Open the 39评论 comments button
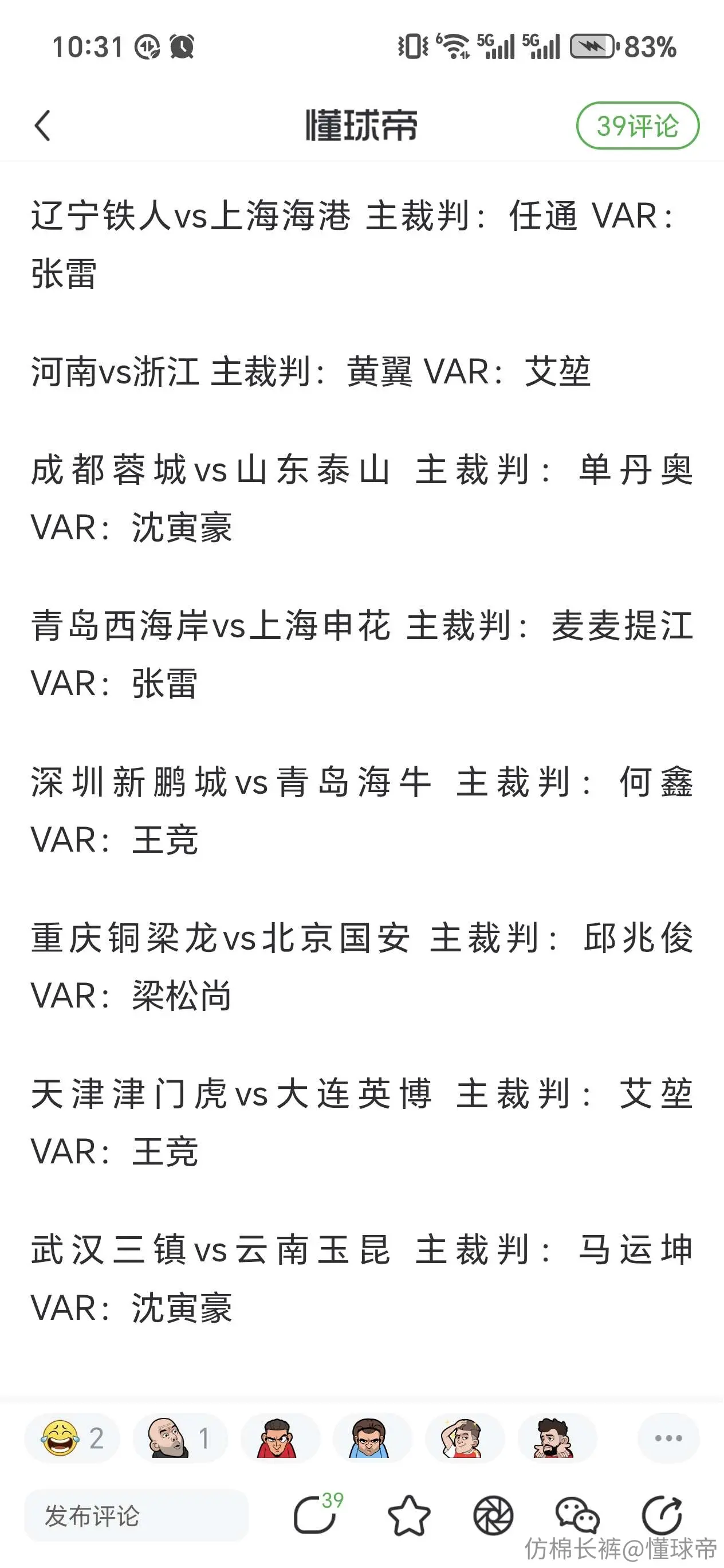The width and height of the screenshot is (724, 1568). 638,126
